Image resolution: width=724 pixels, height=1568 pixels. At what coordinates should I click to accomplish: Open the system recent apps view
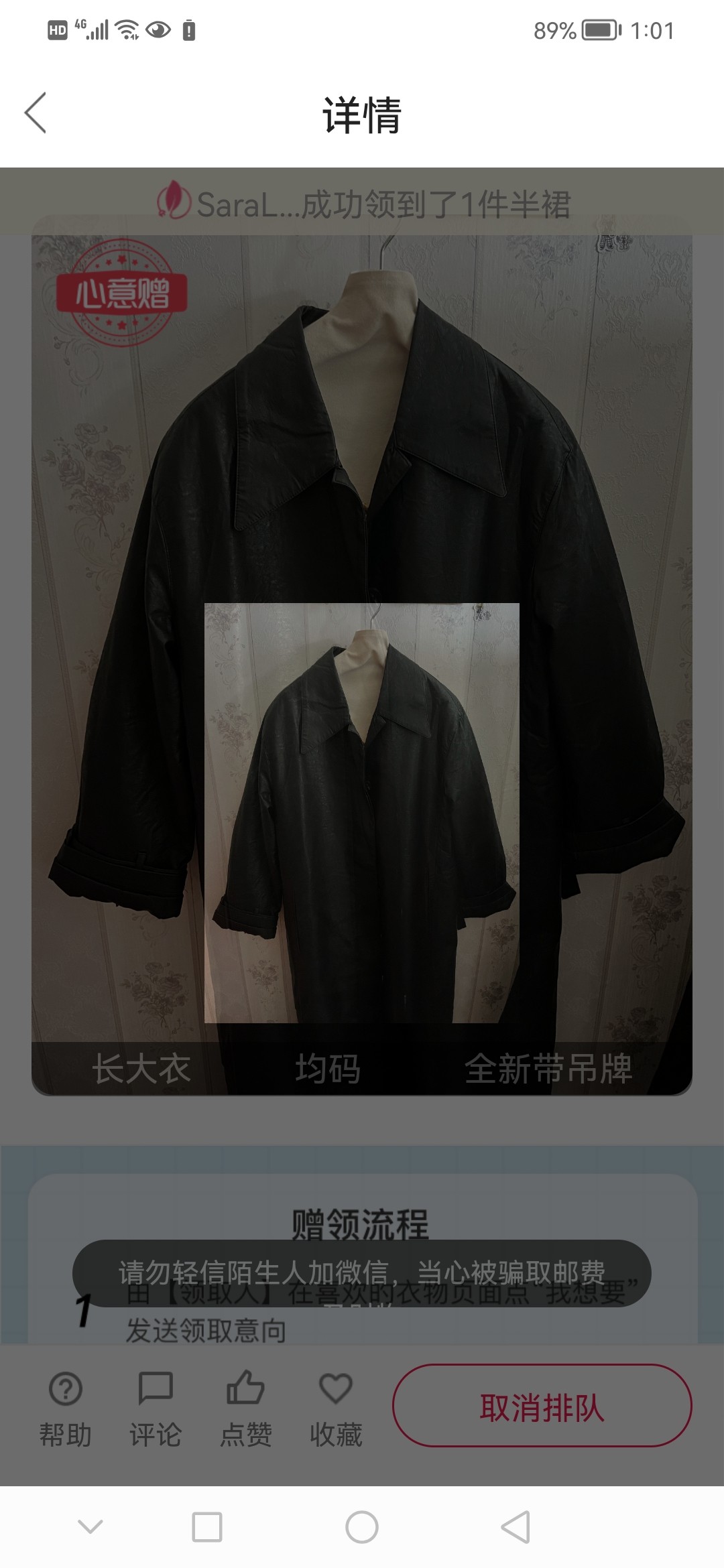coord(207,1528)
